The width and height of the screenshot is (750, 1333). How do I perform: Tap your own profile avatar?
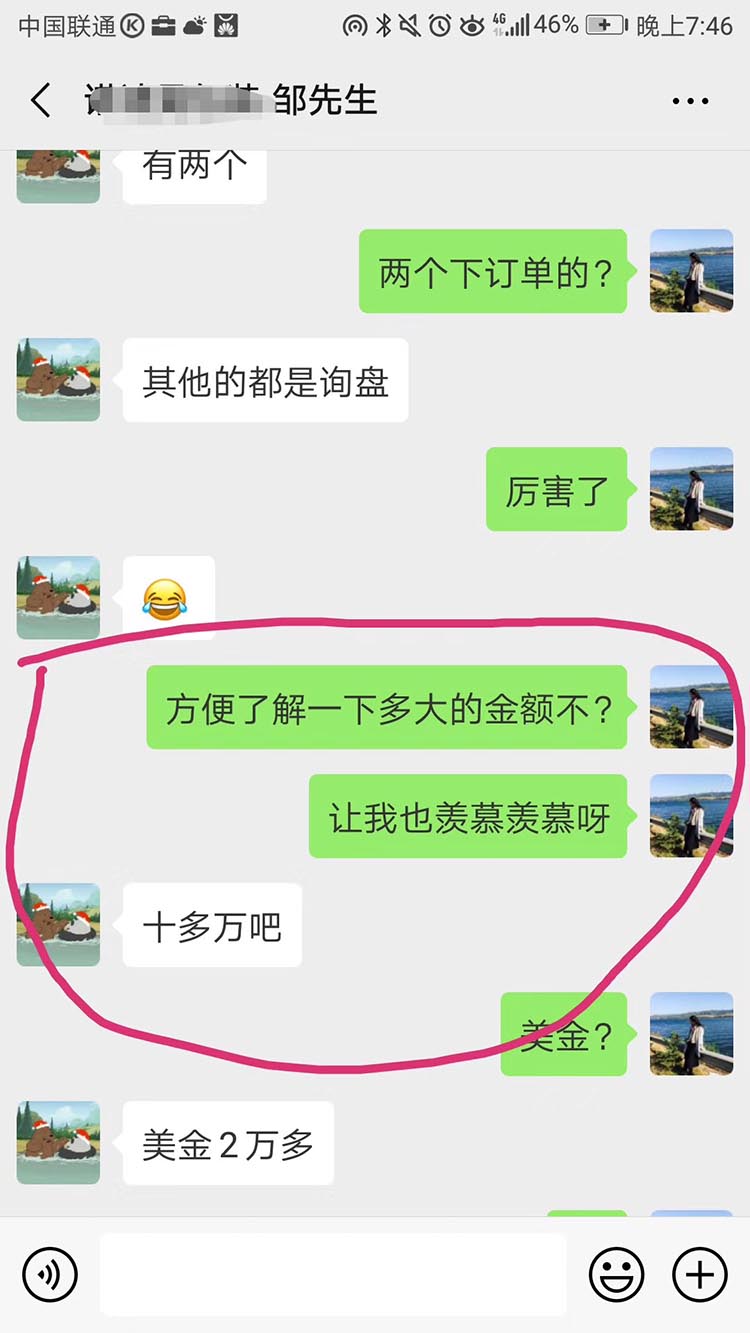pos(690,271)
